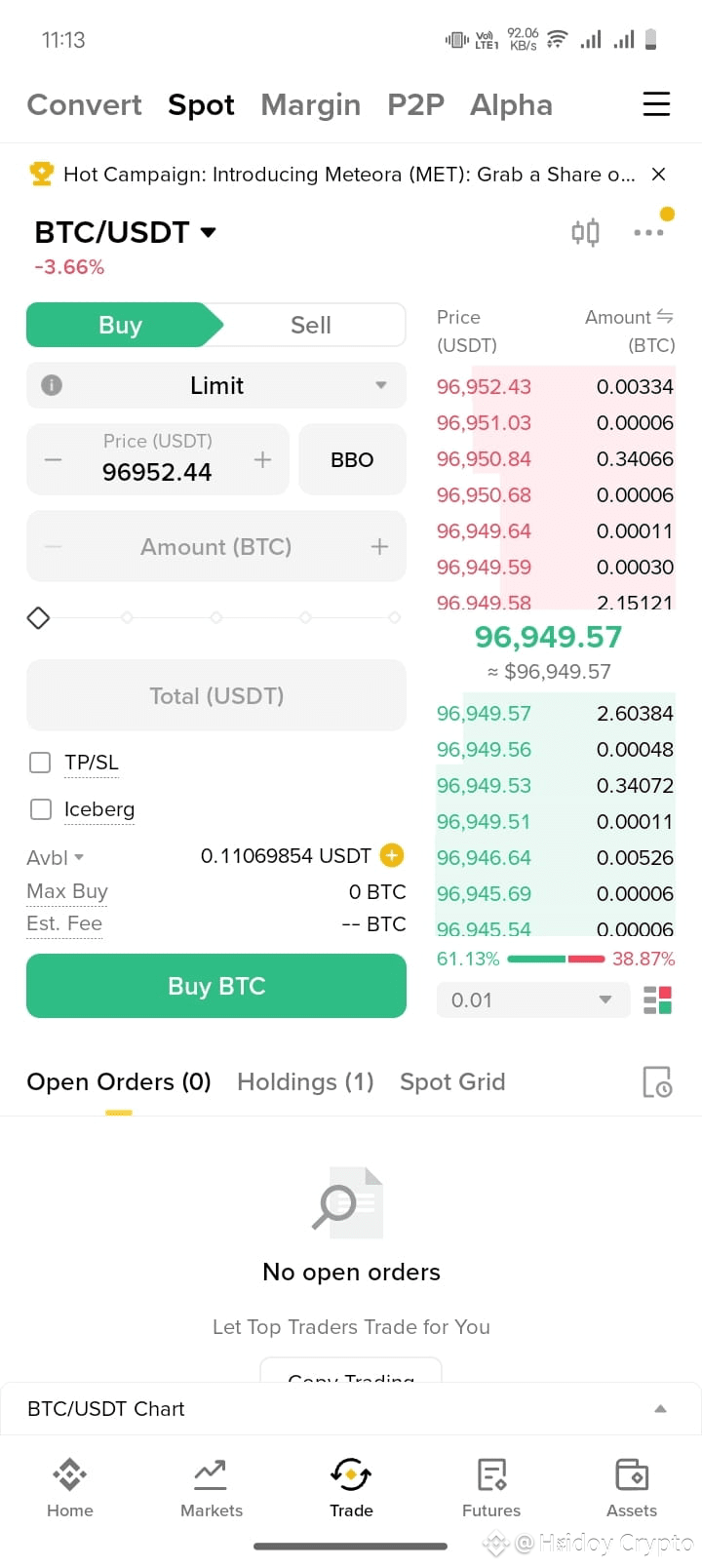Image resolution: width=702 pixels, height=1568 pixels.
Task: Switch to the Margin tab
Action: click(x=311, y=104)
